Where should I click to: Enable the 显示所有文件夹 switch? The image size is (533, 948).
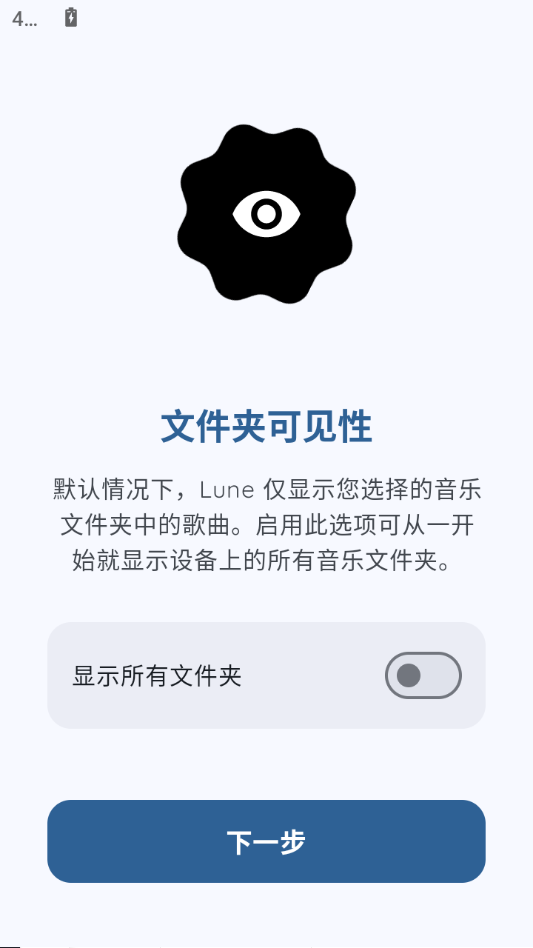click(x=423, y=675)
